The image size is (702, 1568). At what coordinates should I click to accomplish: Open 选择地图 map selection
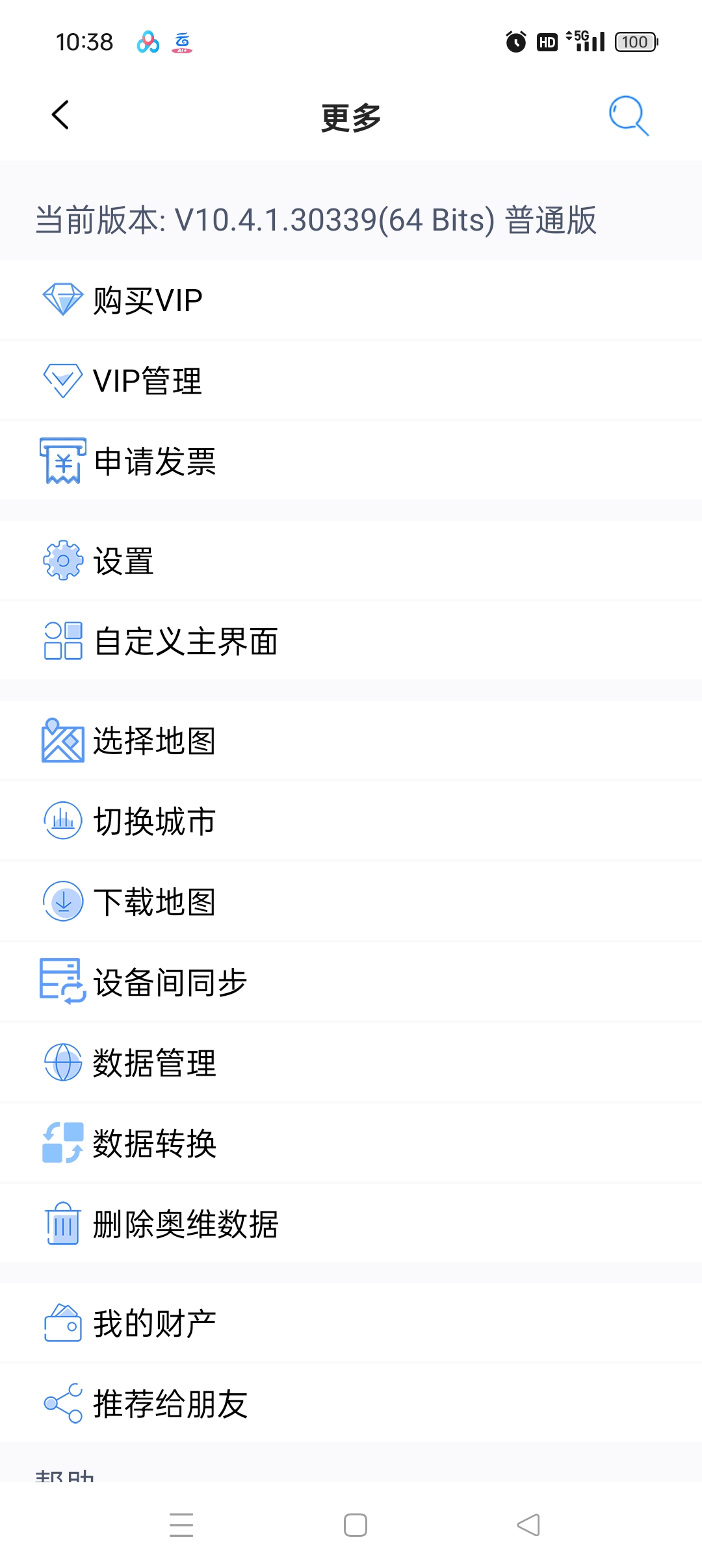(155, 740)
